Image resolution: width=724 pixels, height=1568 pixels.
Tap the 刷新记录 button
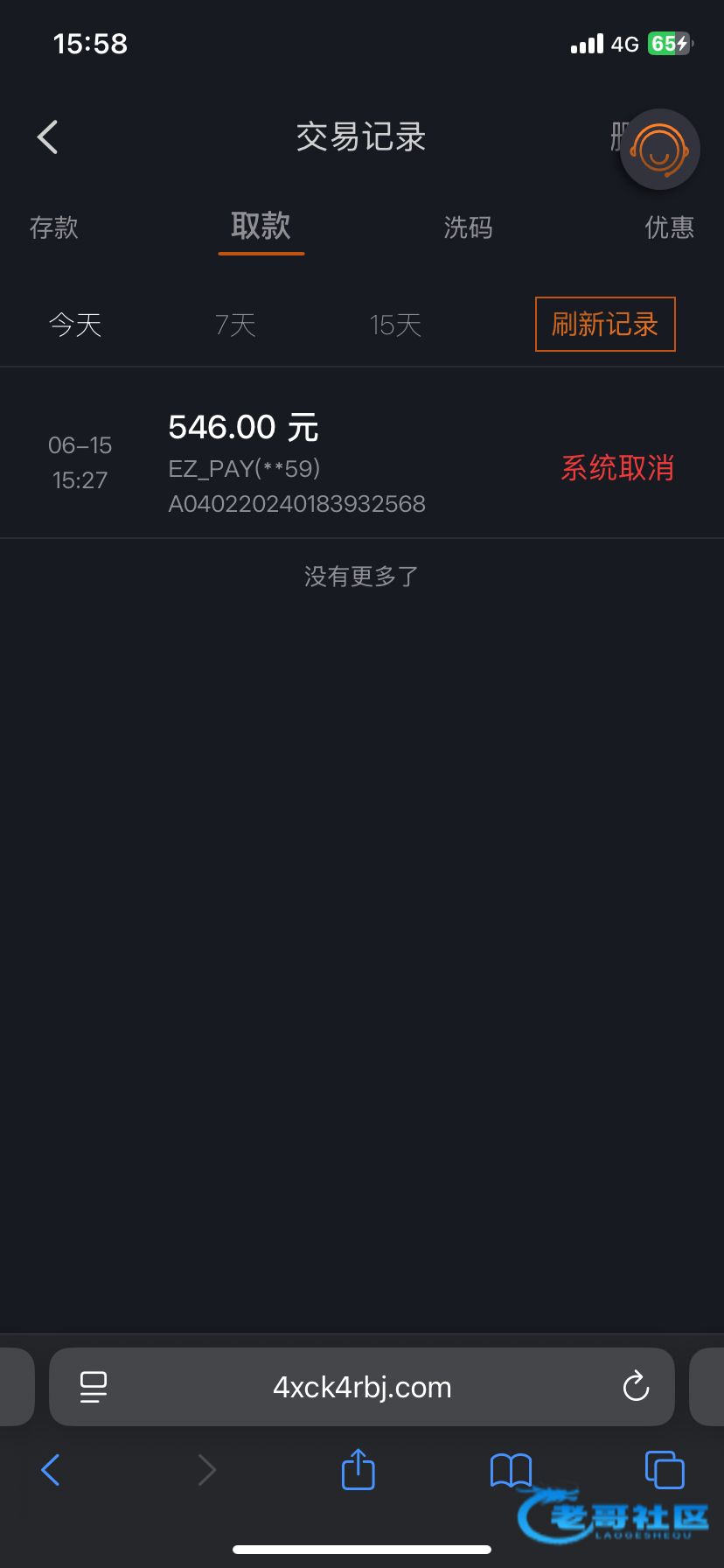tap(605, 325)
